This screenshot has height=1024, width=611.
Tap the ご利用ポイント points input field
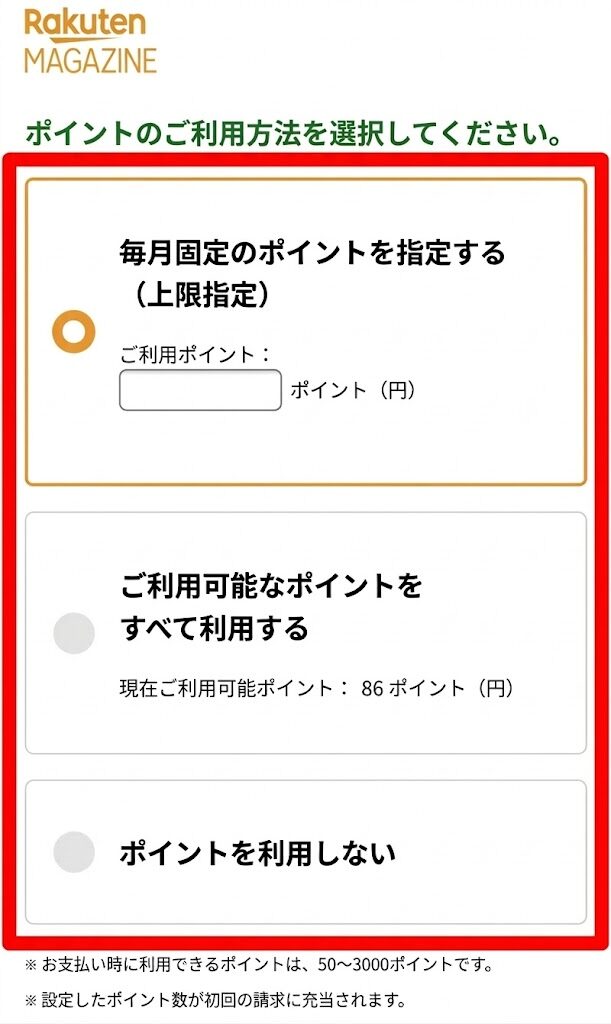(200, 390)
